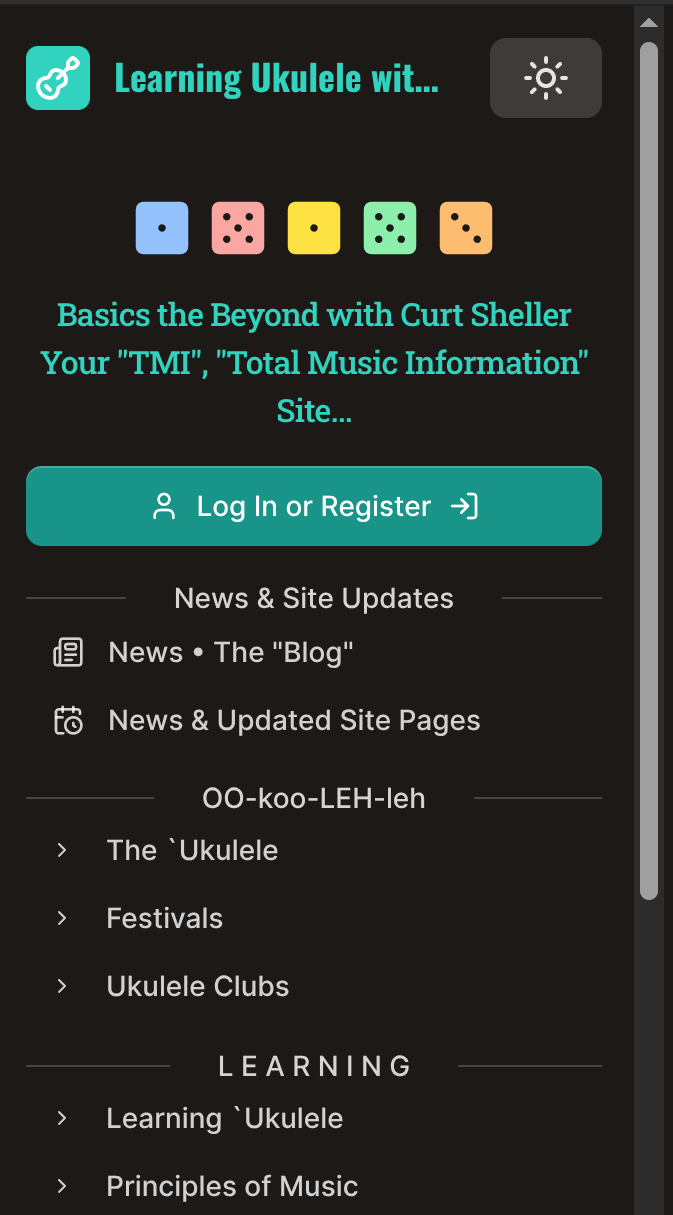This screenshot has width=673, height=1215.
Task: Click the scrollbar up arrow
Action: click(649, 22)
